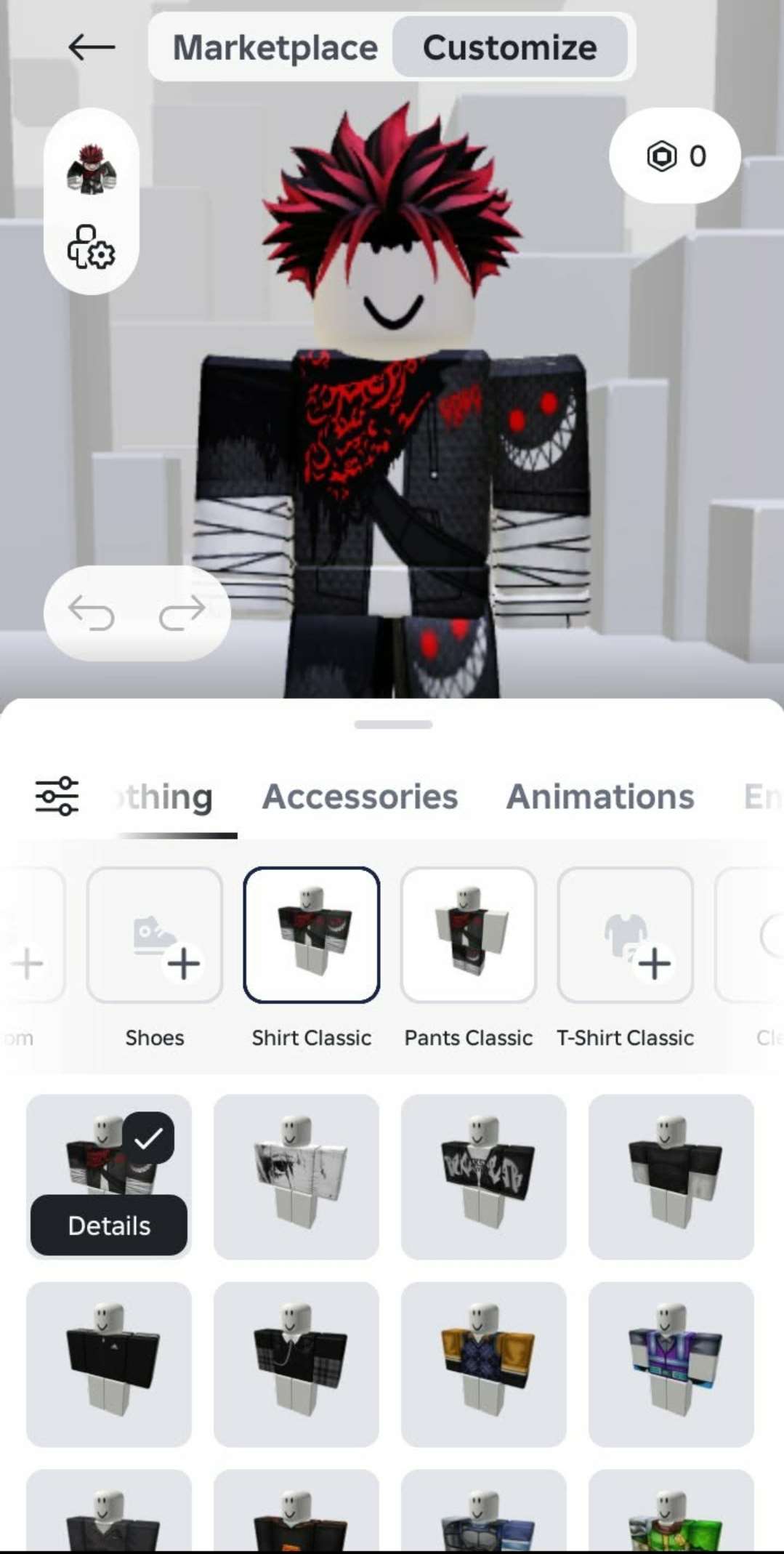Open Details for the selected shirt
The height and width of the screenshot is (1554, 784).
[108, 1225]
